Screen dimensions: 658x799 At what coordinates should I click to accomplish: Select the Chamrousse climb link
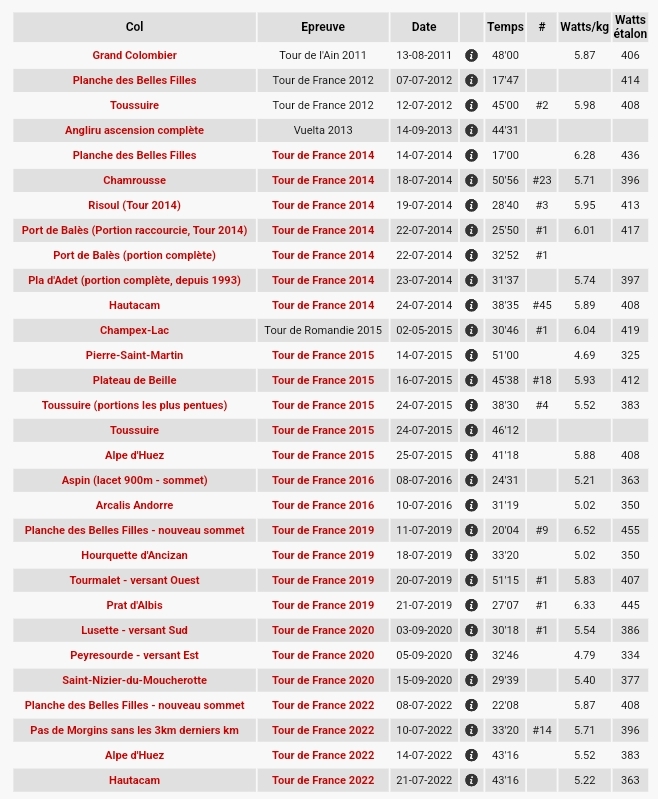[x=134, y=180]
